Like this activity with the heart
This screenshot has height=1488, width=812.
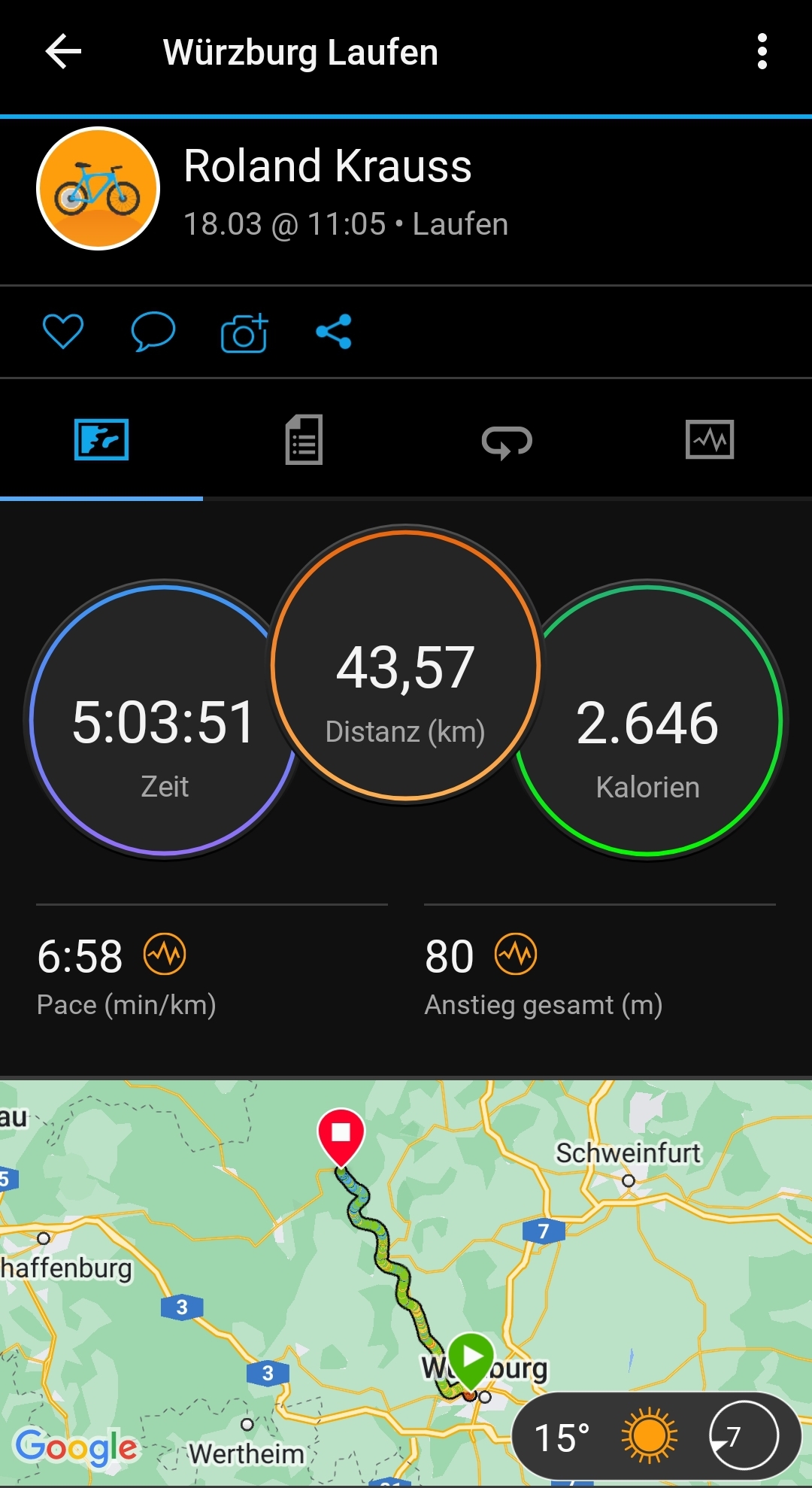[63, 332]
